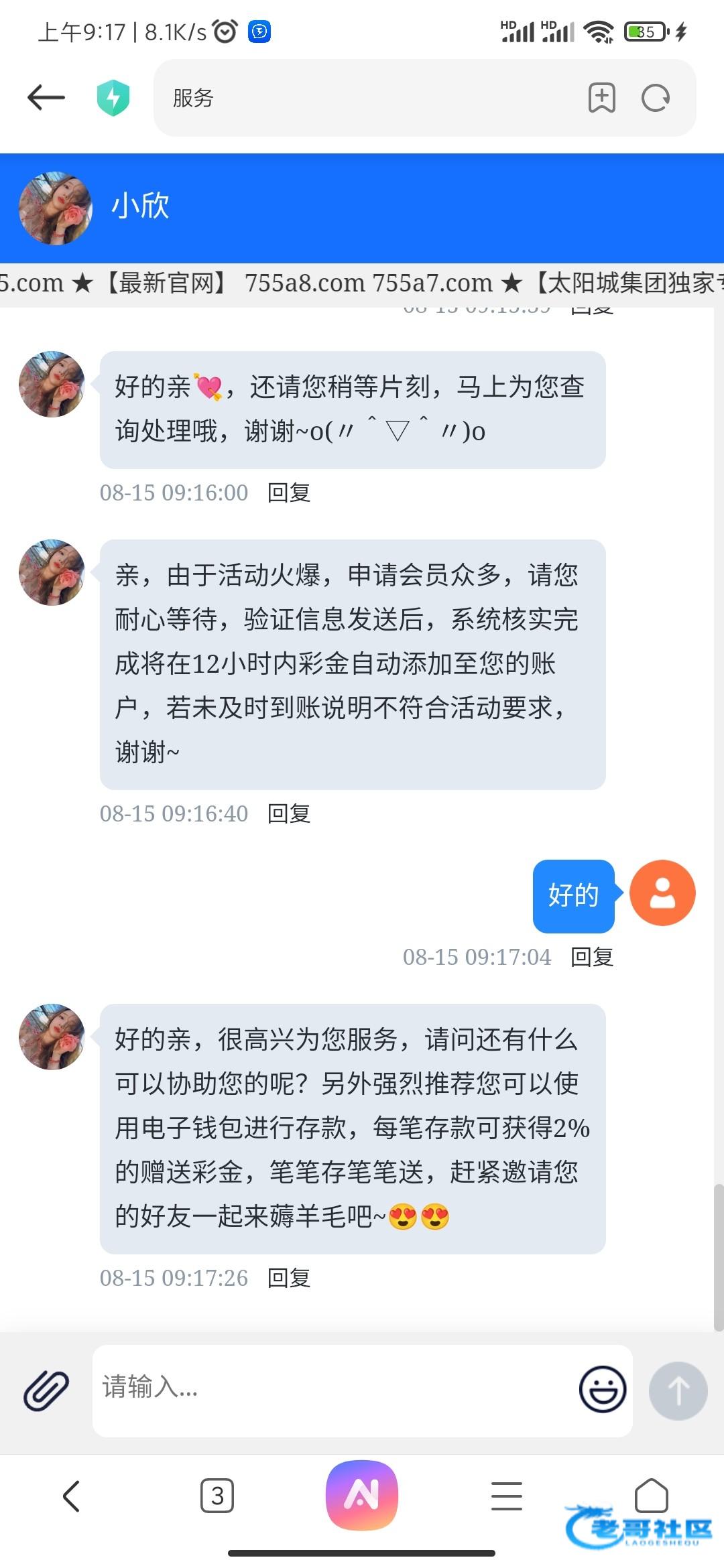Reply to the 09:16:40 message
724x1568 pixels.
tap(289, 813)
